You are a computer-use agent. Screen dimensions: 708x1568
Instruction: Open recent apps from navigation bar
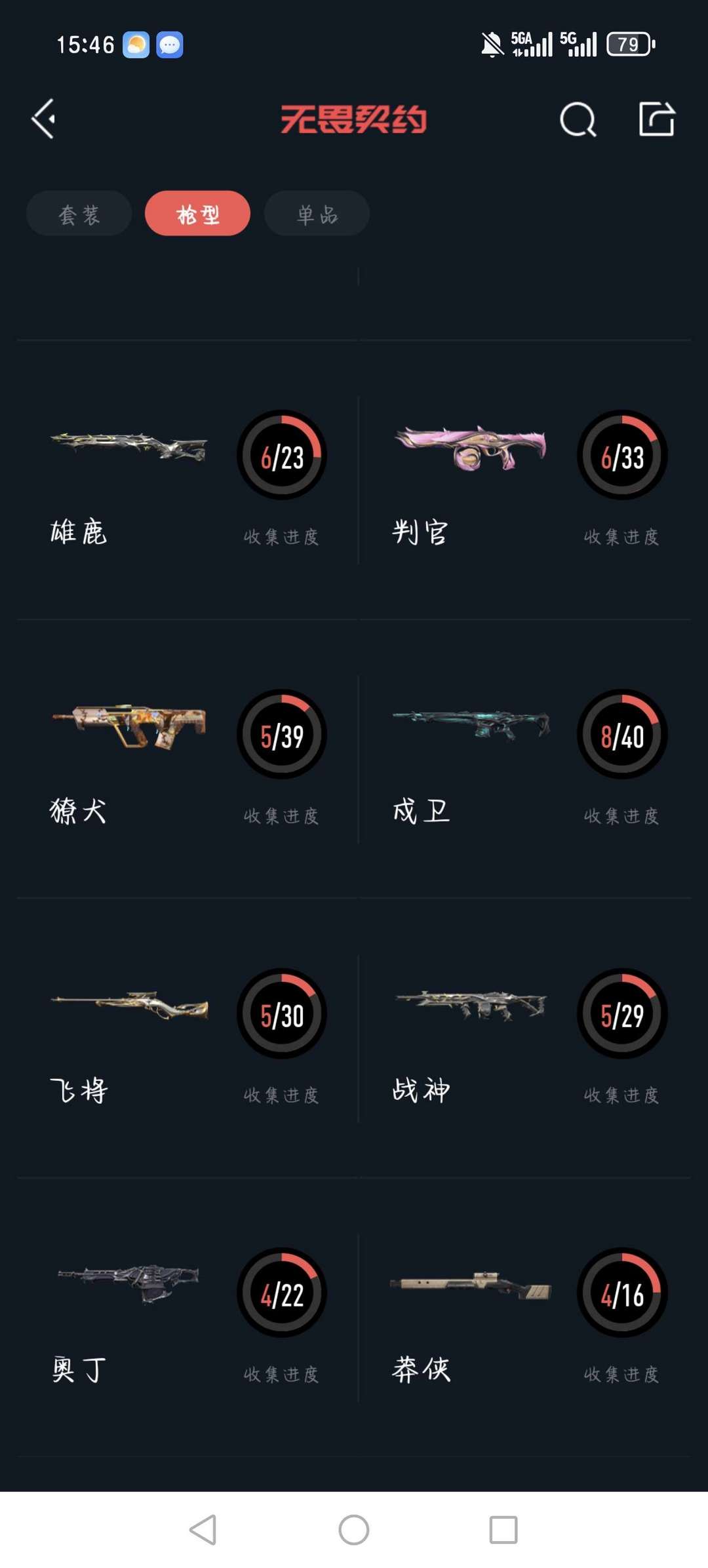(503, 1530)
